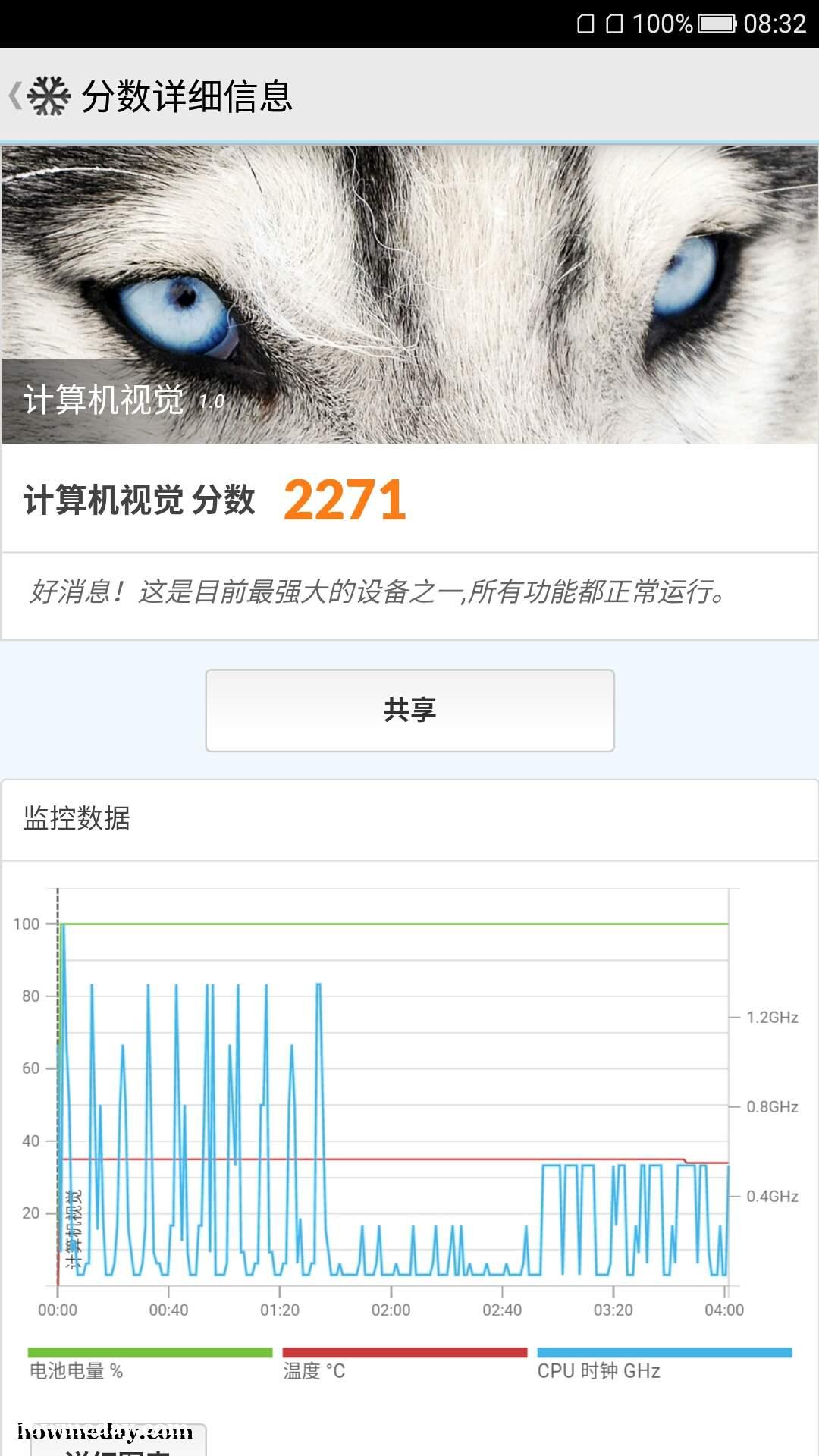Tap the 共享 share button
Screen dimensions: 819x1456
(x=409, y=711)
